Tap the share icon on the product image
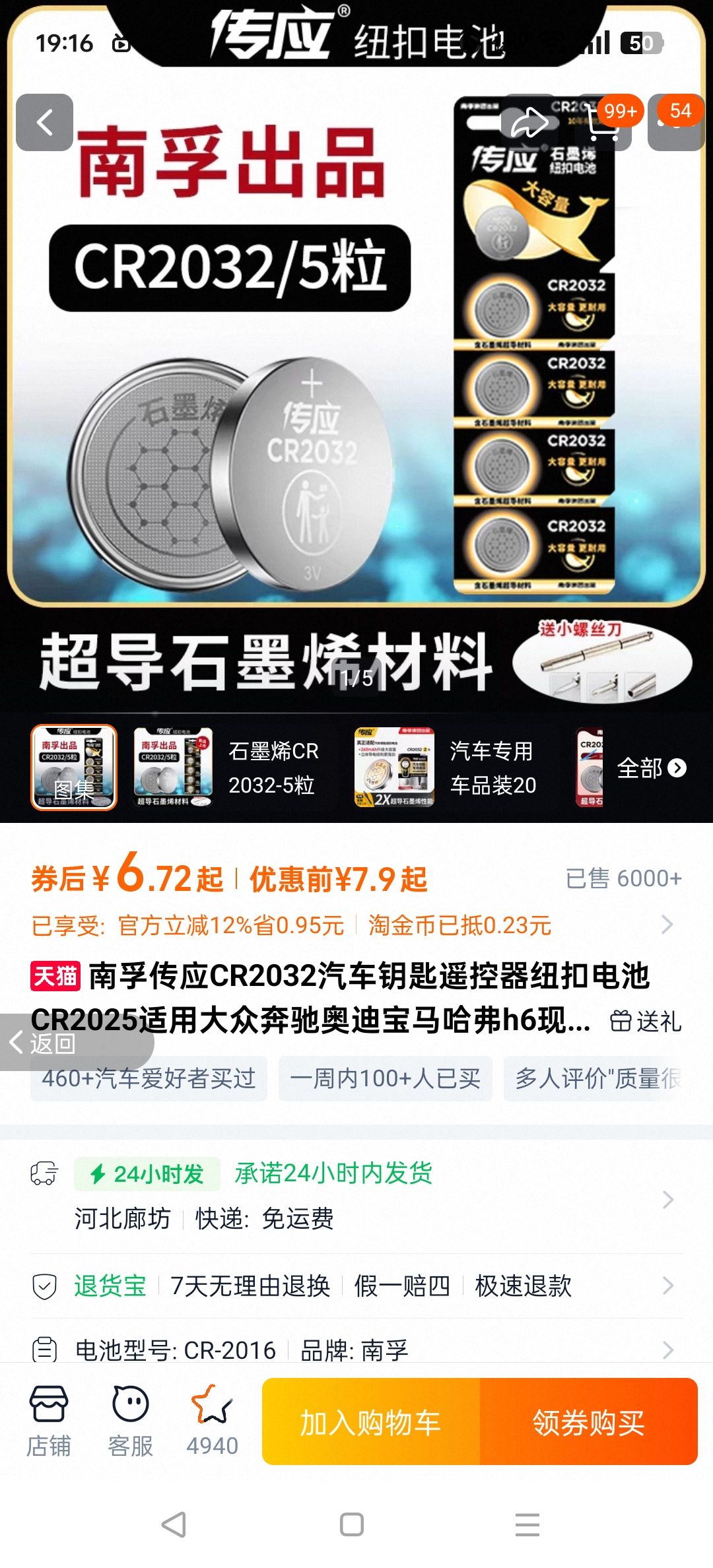 528,122
